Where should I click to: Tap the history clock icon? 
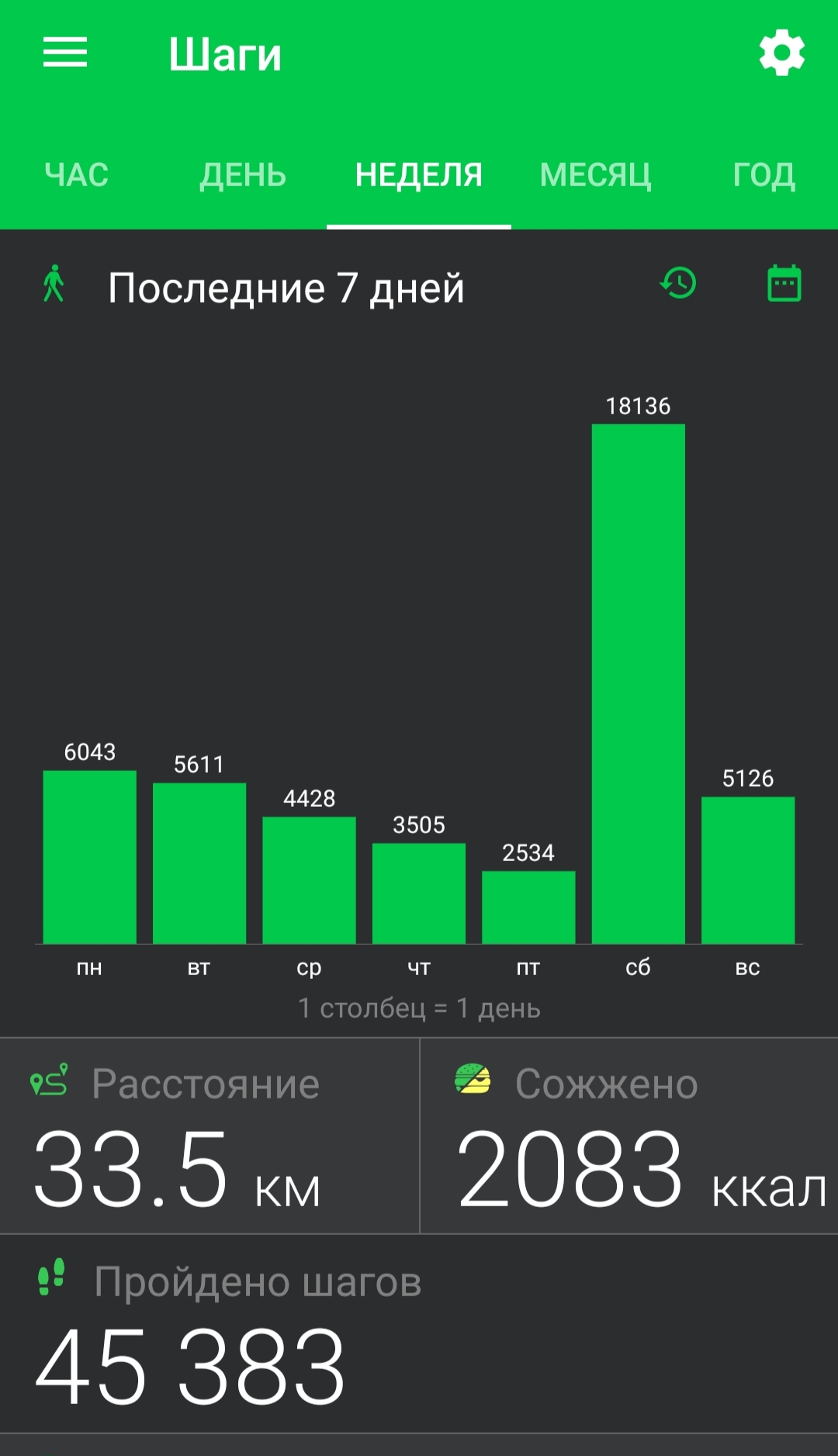point(679,283)
